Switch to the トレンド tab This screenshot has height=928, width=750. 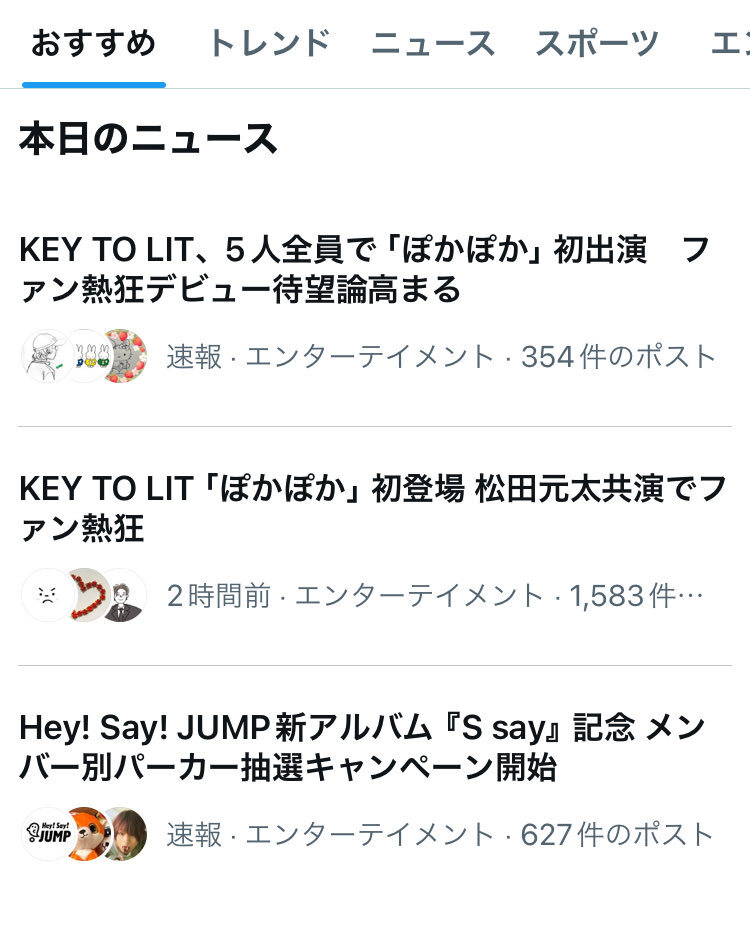[x=268, y=44]
